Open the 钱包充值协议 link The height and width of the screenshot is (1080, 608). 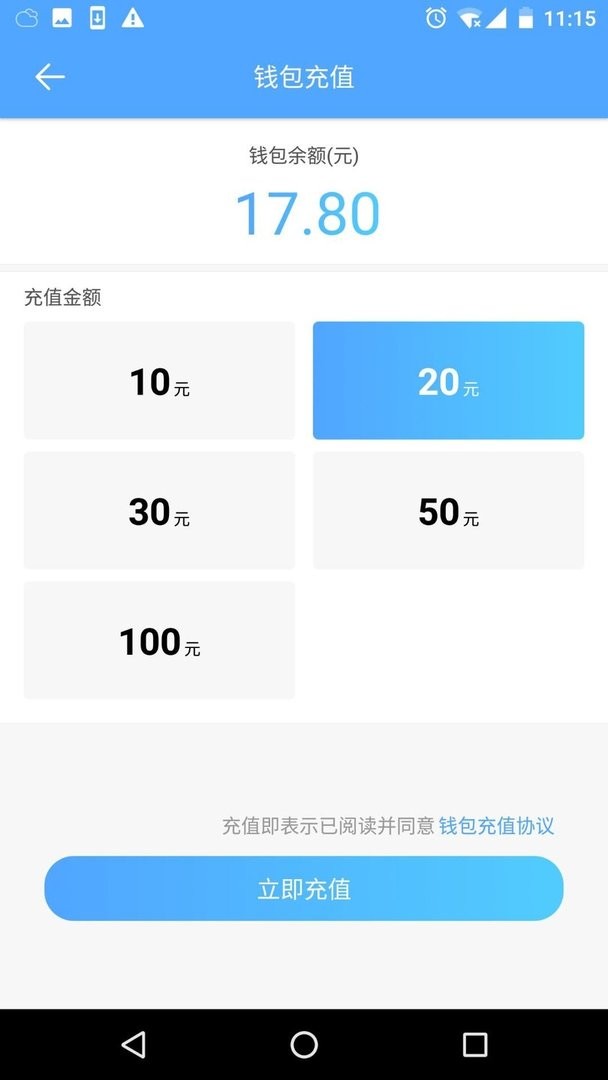tap(496, 826)
